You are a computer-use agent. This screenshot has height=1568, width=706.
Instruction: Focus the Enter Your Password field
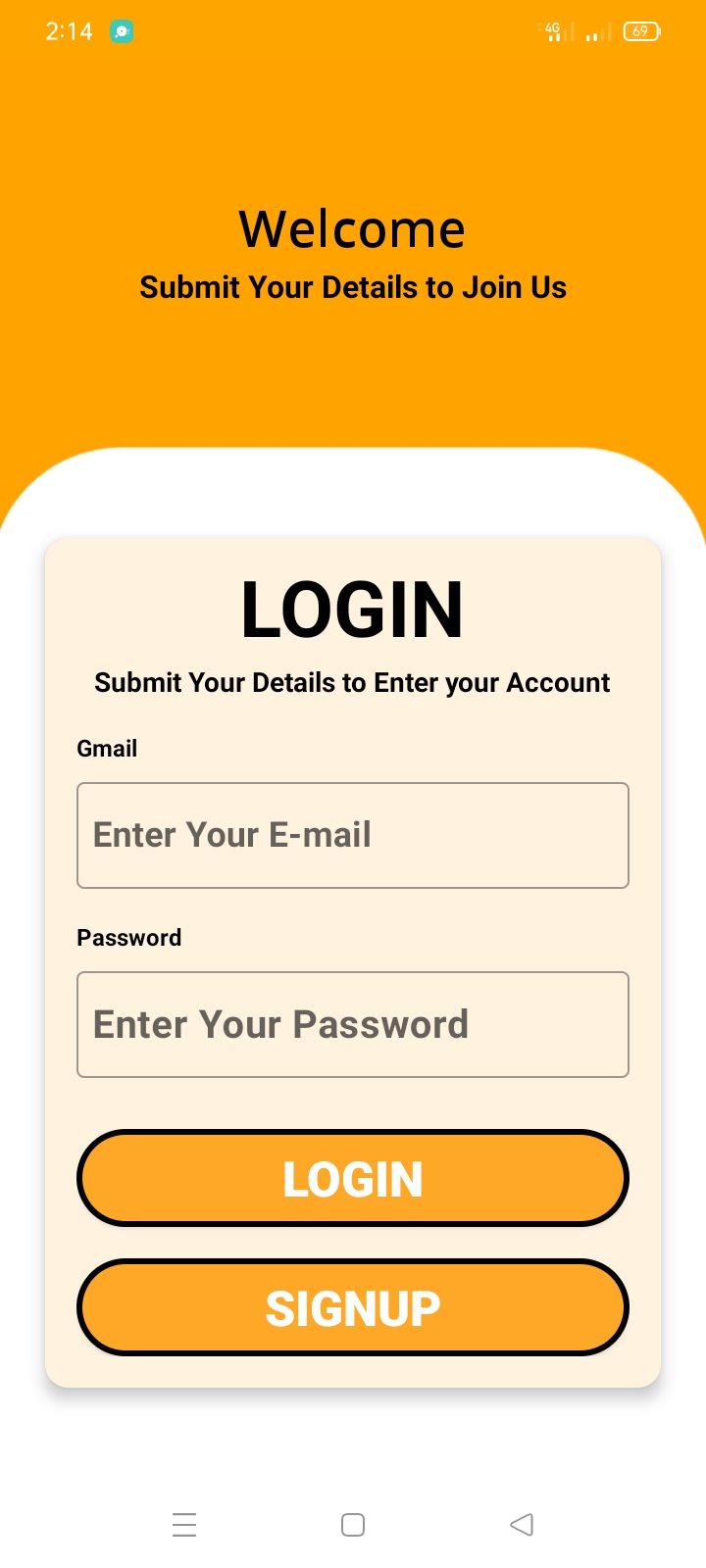(353, 1024)
